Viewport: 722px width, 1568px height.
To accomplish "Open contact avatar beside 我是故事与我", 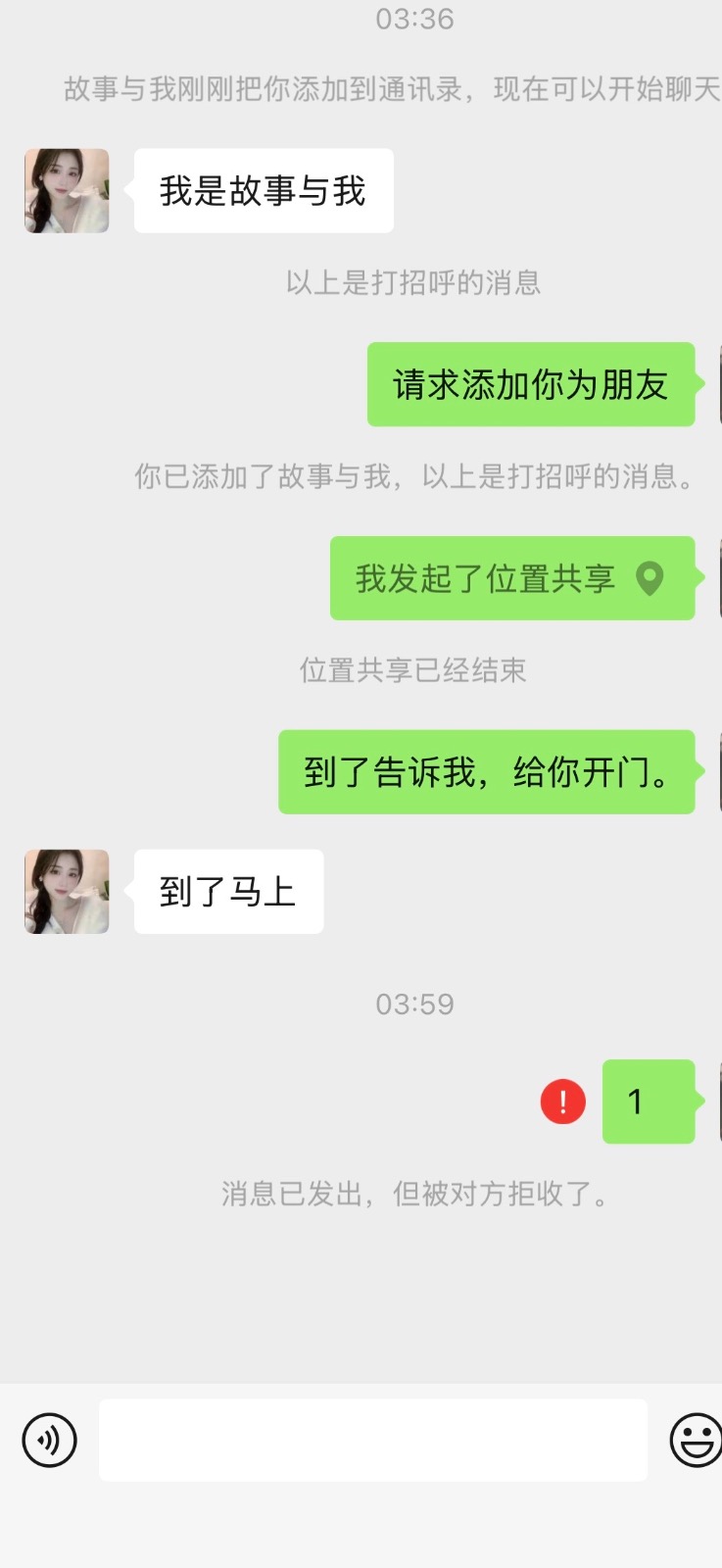I will pyautogui.click(x=67, y=191).
